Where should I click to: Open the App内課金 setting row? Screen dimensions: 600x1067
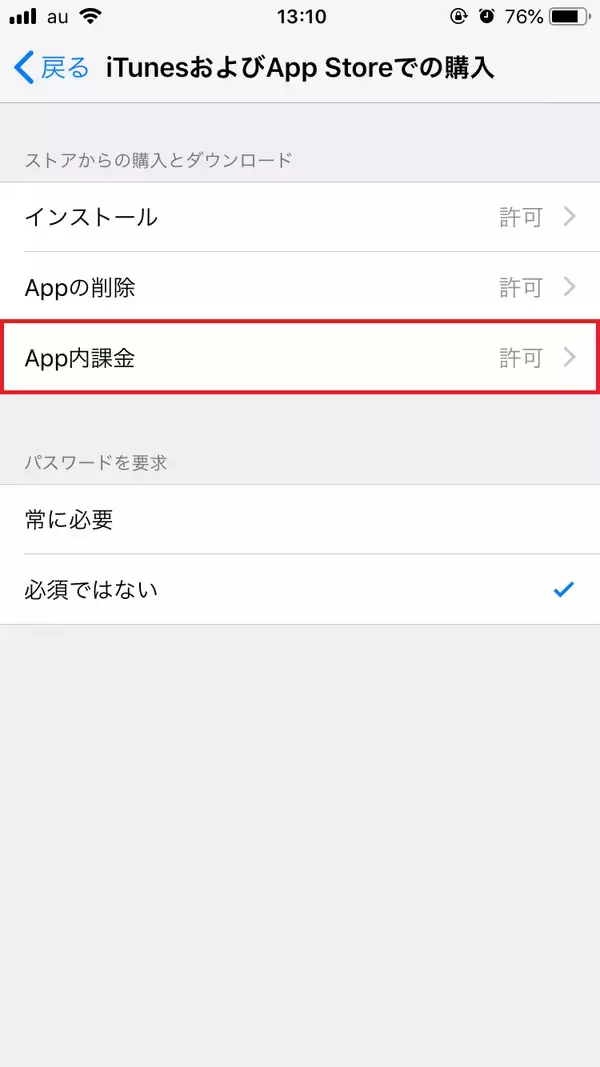[x=300, y=358]
